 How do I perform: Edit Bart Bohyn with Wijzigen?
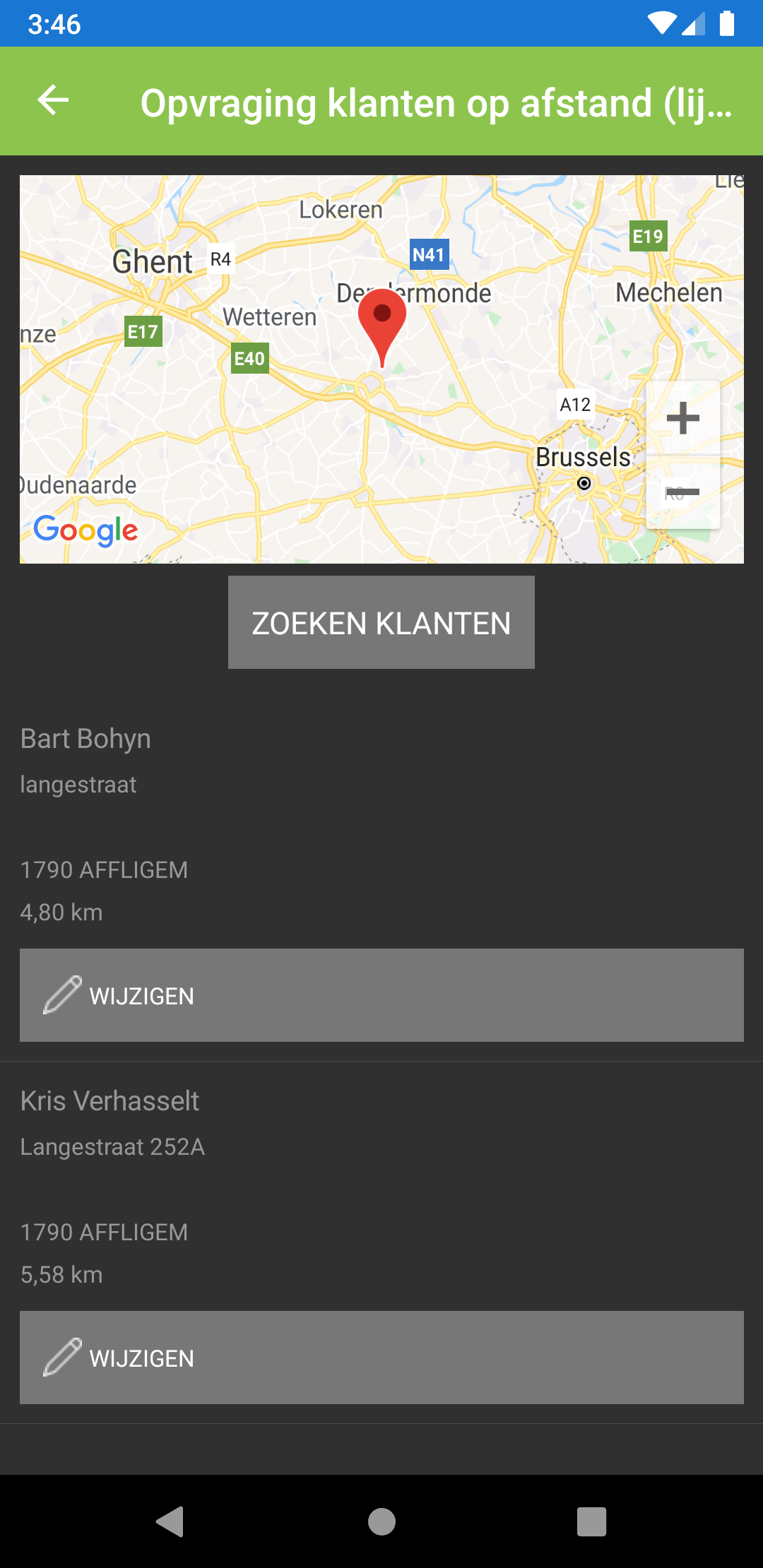pyautogui.click(x=381, y=995)
